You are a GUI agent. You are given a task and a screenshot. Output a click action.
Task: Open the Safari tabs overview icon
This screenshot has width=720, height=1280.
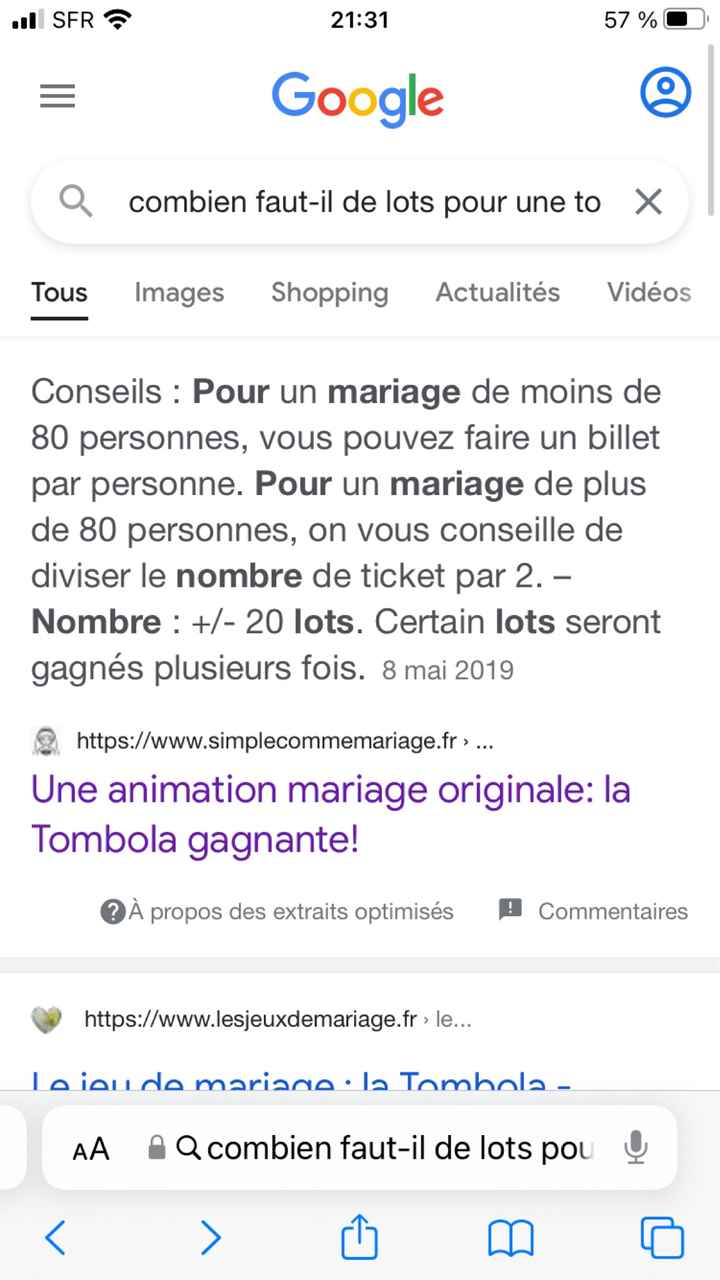[662, 1238]
